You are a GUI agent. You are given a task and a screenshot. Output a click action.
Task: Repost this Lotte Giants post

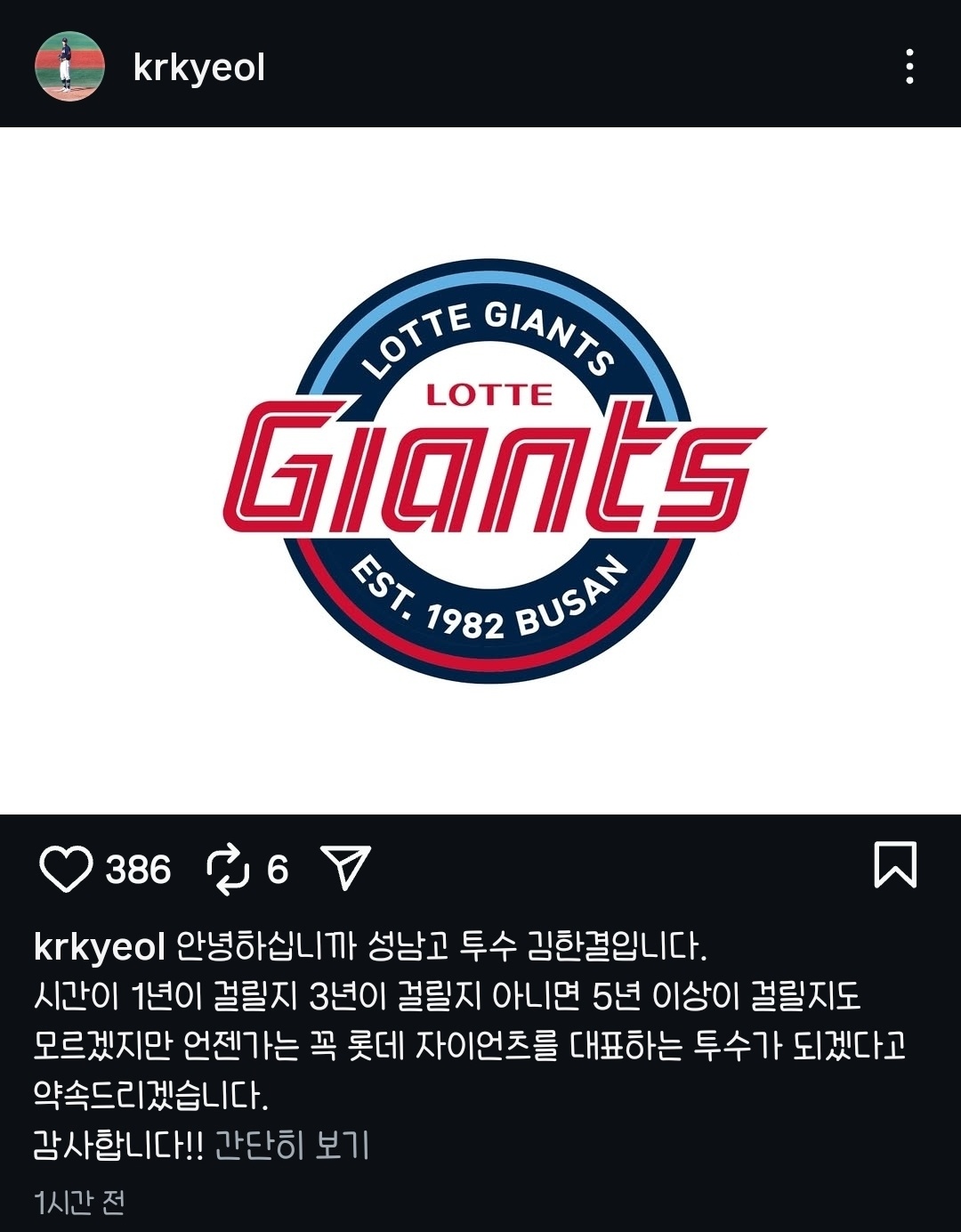tap(229, 869)
